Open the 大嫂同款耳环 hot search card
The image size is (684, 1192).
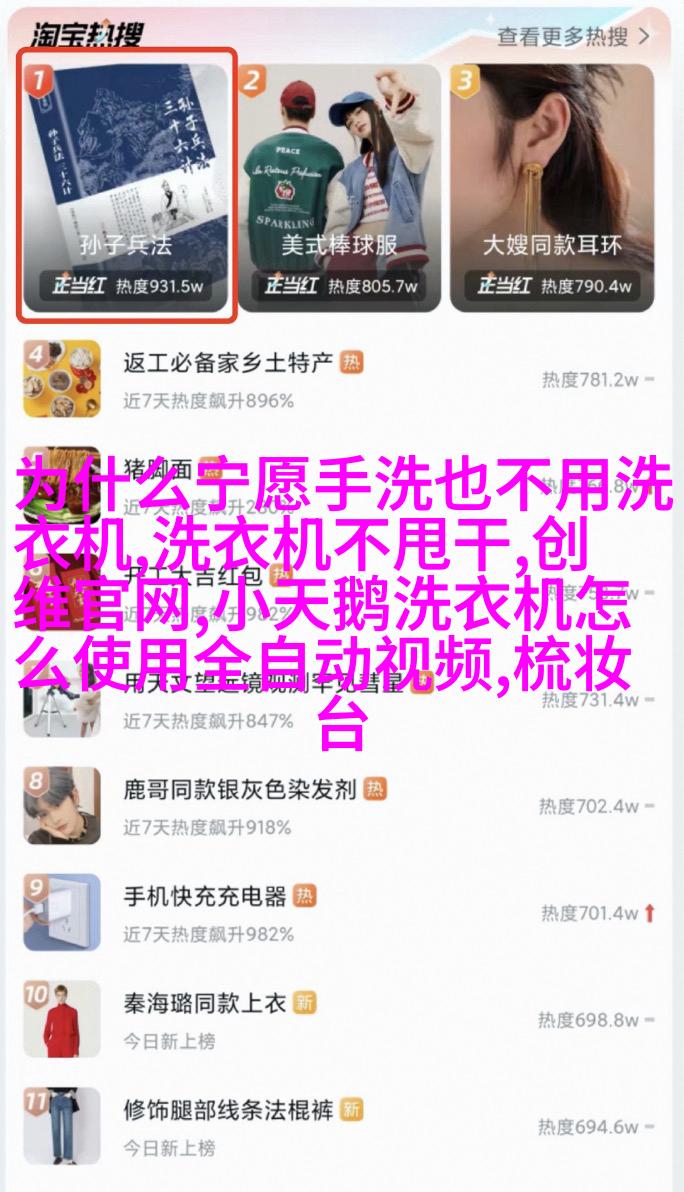coord(552,185)
